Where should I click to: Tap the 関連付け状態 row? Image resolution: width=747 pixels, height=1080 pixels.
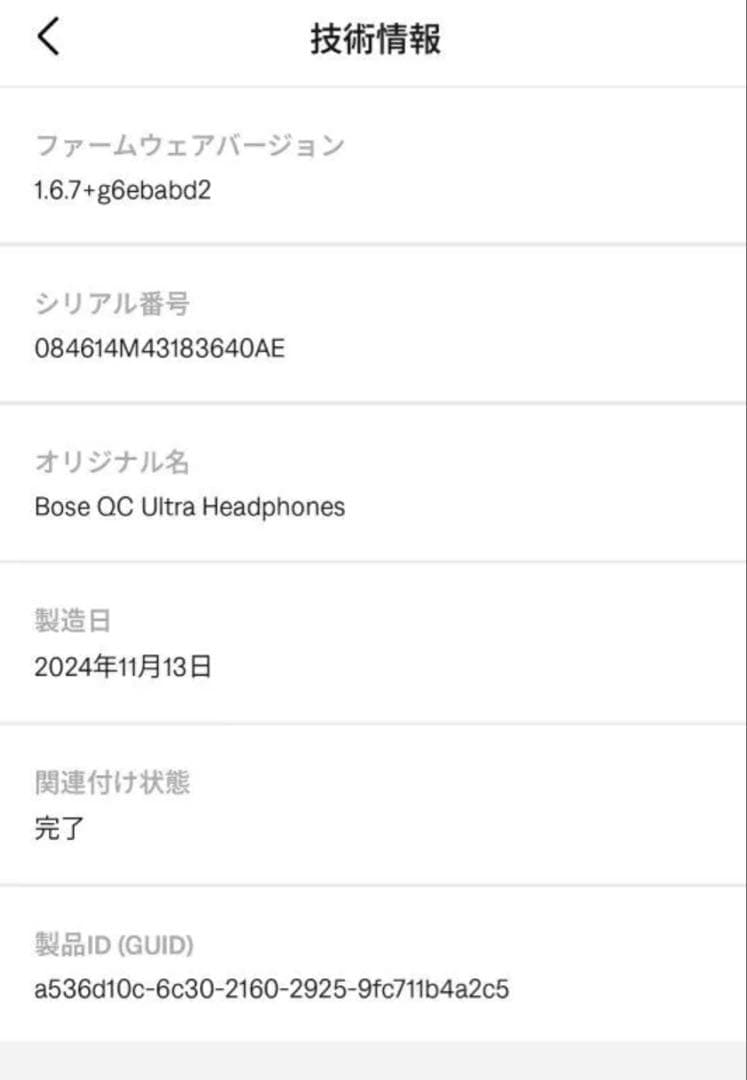111,784
